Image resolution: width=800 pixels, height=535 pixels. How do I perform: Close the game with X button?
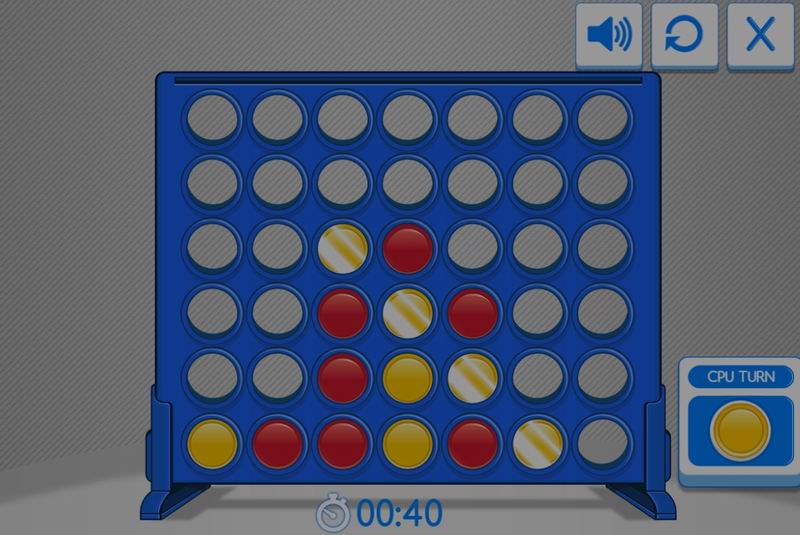[x=760, y=35]
